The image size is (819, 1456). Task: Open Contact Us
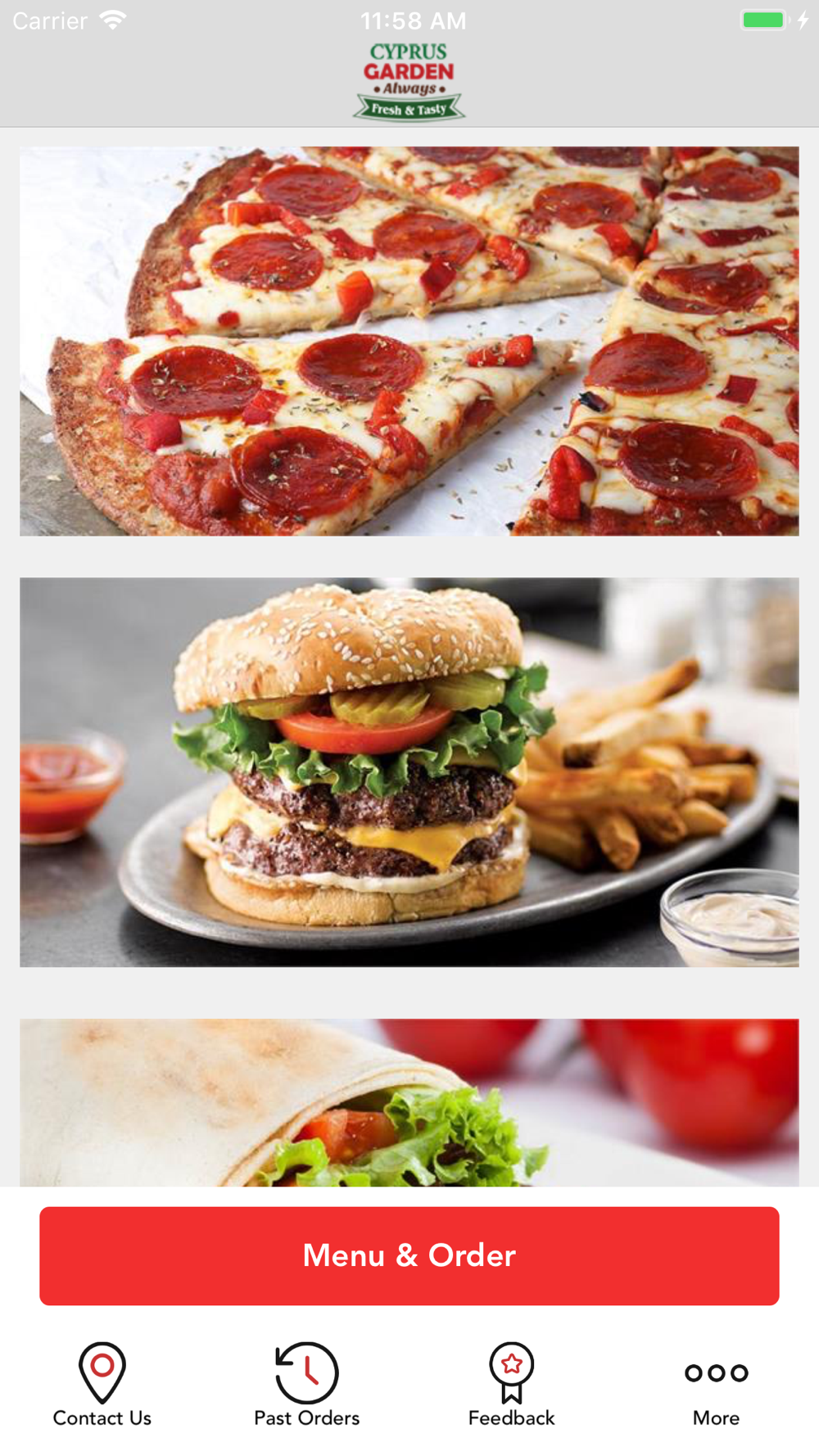[x=102, y=1384]
